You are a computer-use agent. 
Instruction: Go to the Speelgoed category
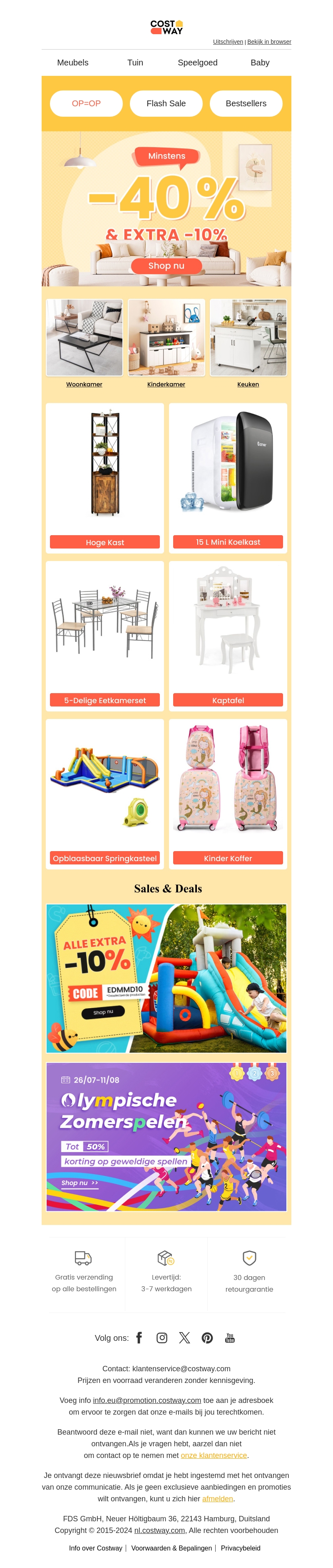[x=197, y=63]
